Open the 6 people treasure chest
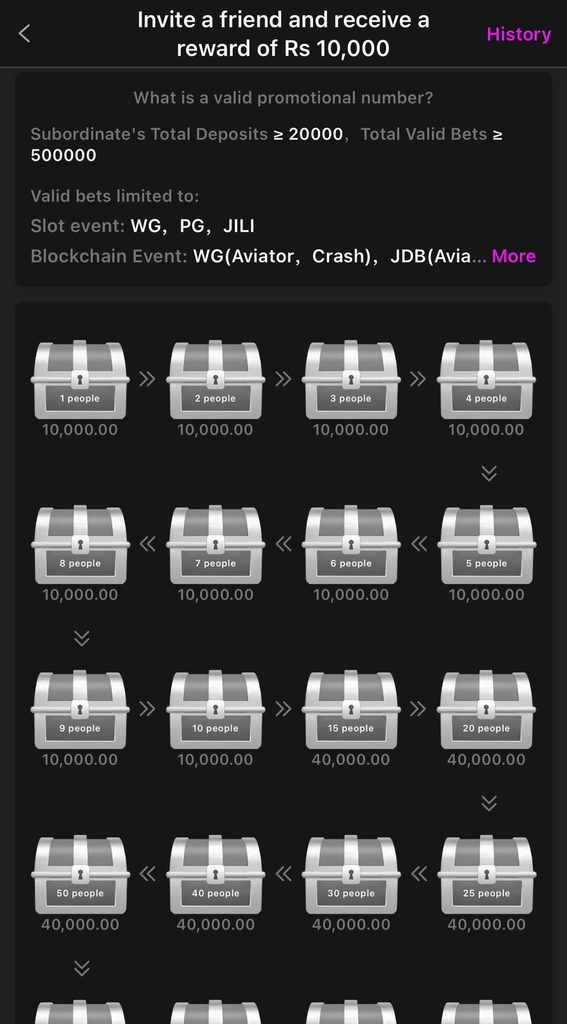This screenshot has width=567, height=1024. (x=351, y=545)
